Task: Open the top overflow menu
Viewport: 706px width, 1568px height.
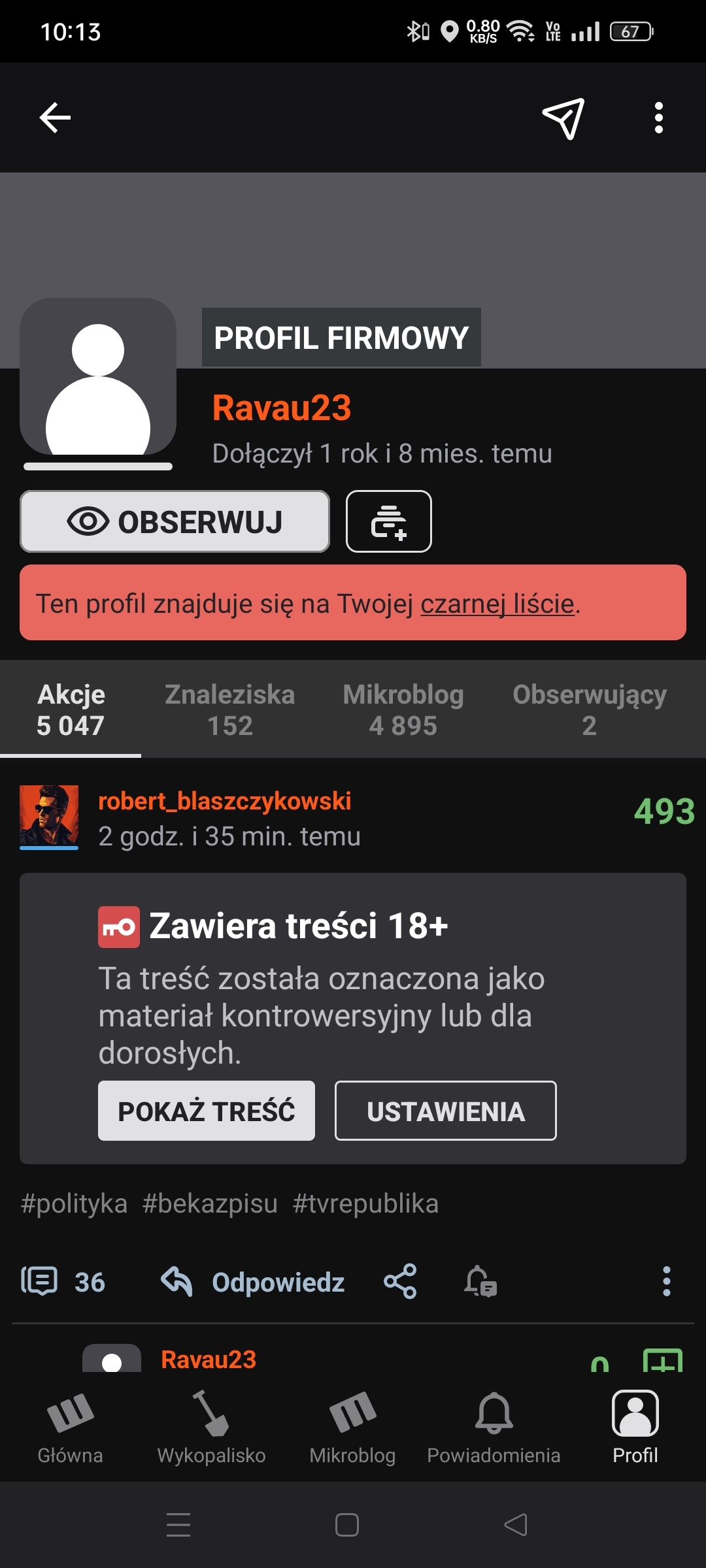Action: click(658, 118)
